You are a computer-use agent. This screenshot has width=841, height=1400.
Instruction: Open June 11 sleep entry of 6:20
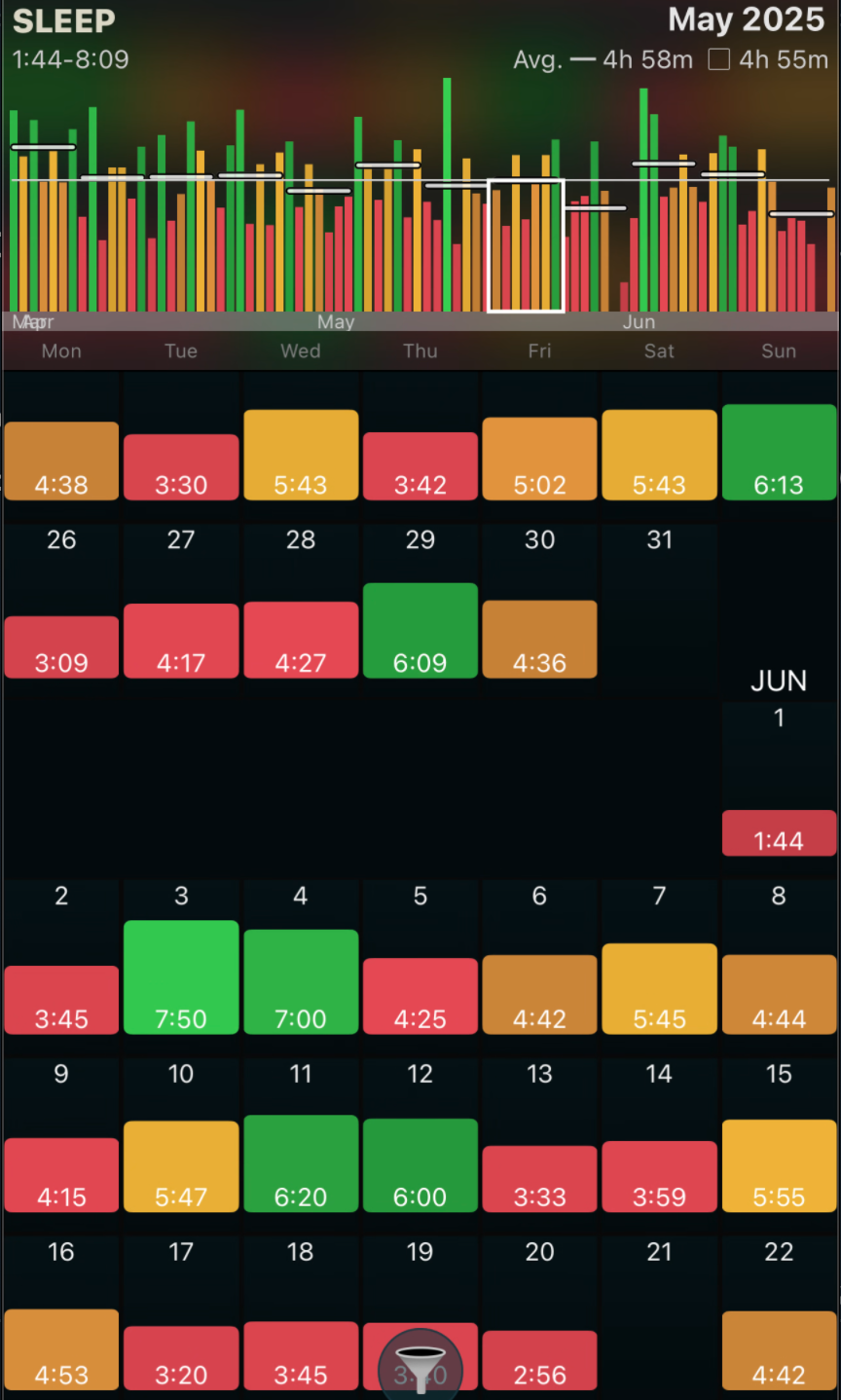point(301,1163)
